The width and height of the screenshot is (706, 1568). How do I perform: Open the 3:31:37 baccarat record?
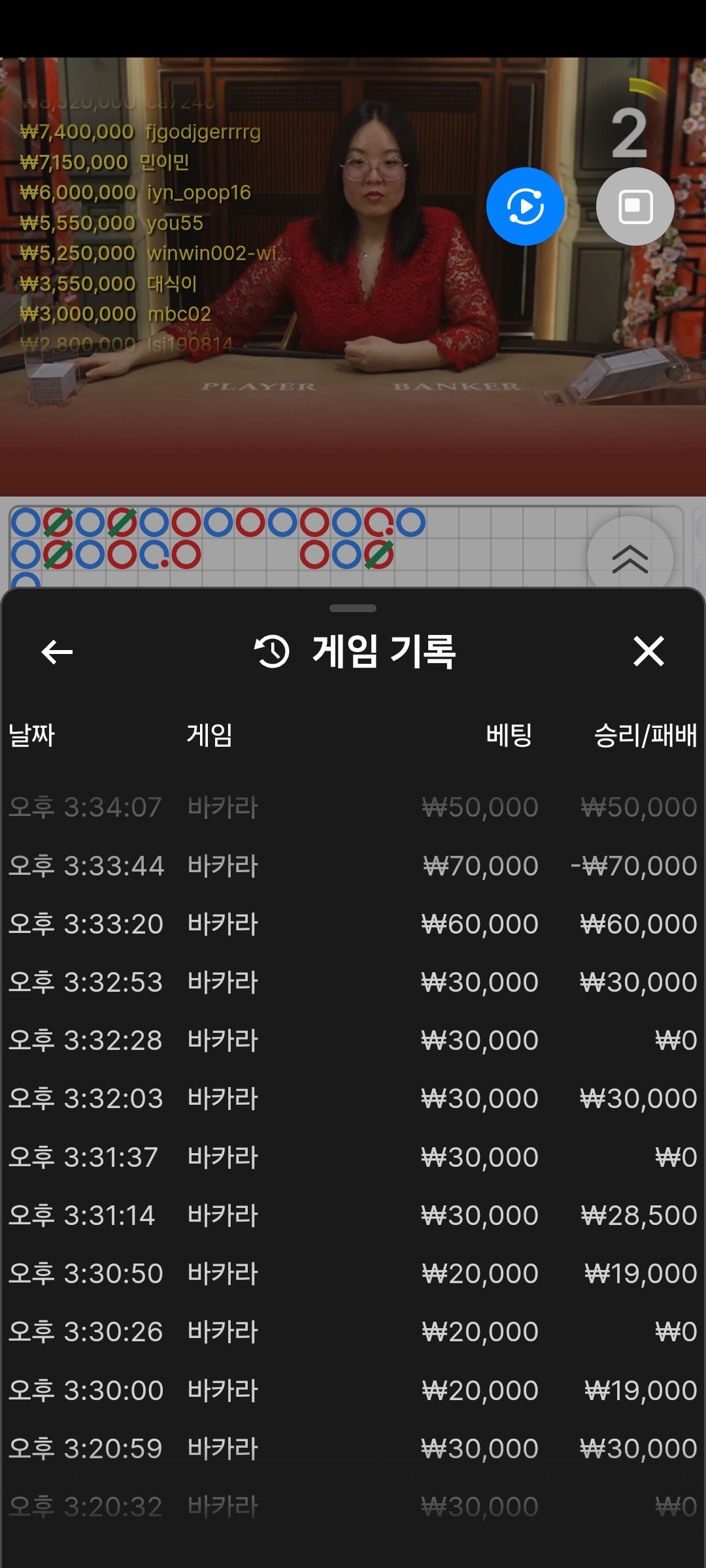(353, 1157)
